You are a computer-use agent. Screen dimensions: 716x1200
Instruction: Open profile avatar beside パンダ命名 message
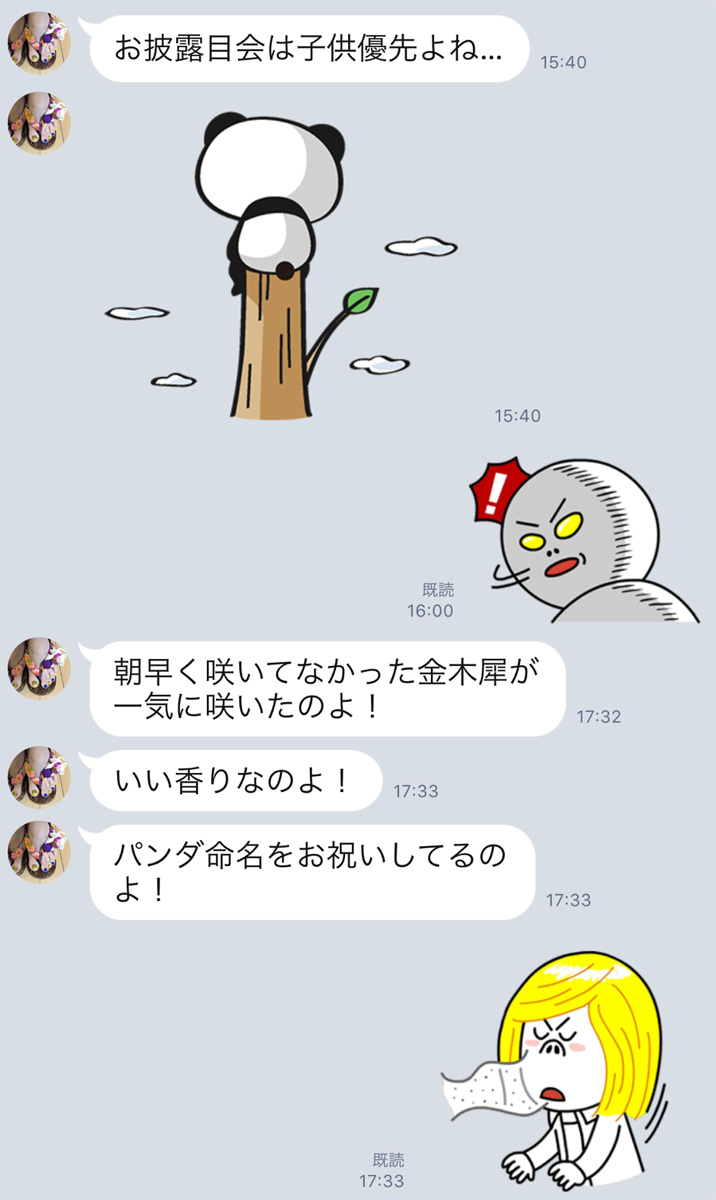pos(39,852)
